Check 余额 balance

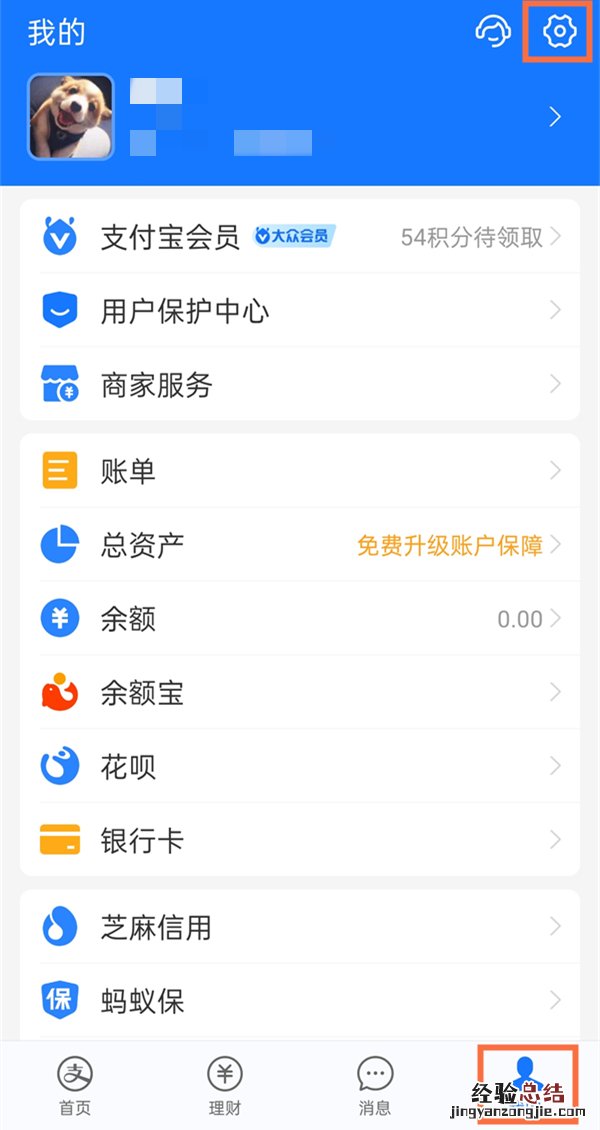point(300,619)
